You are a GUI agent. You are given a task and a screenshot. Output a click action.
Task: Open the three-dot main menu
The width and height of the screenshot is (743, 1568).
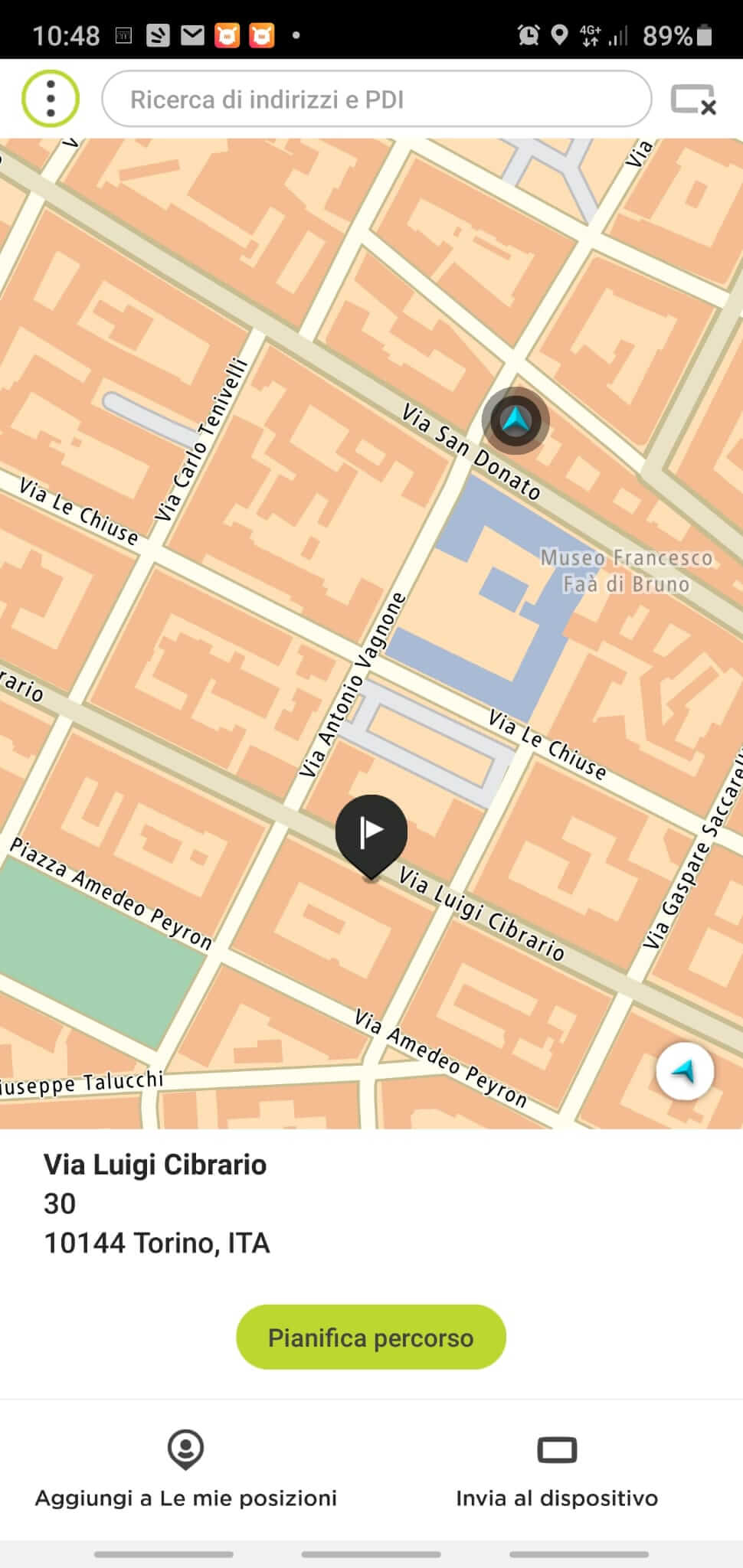[x=51, y=99]
